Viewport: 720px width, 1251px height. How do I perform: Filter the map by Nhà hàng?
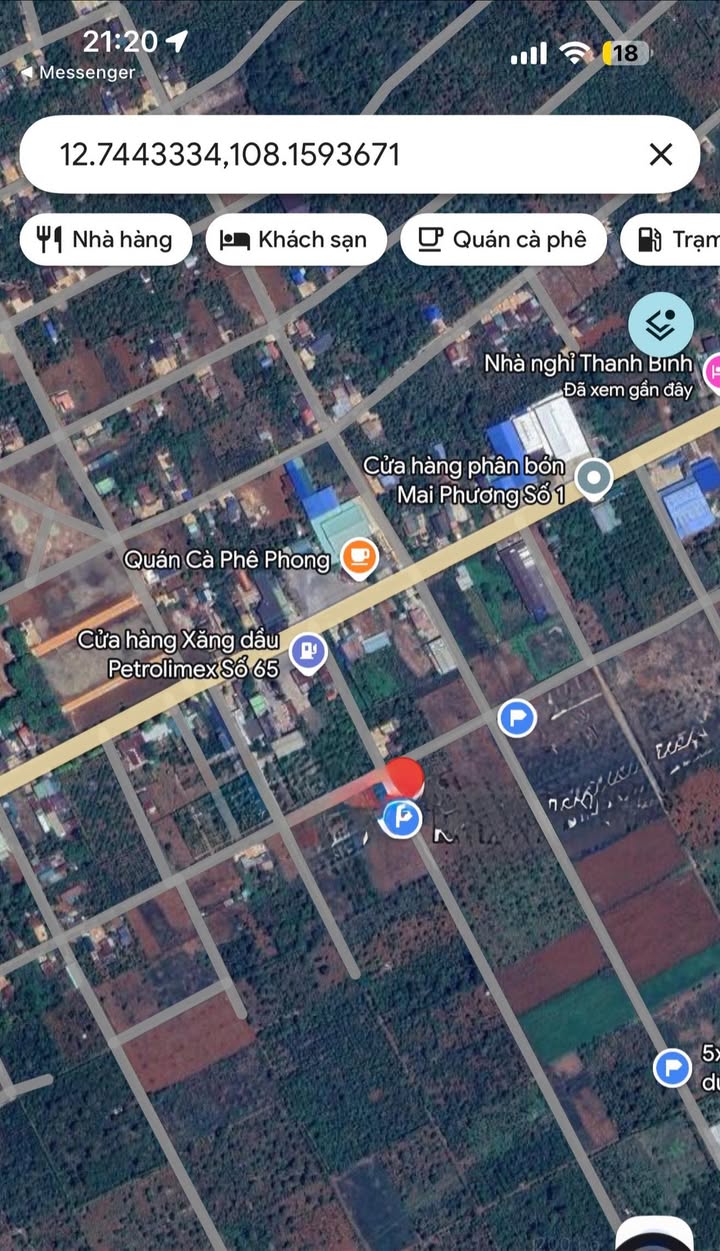105,240
